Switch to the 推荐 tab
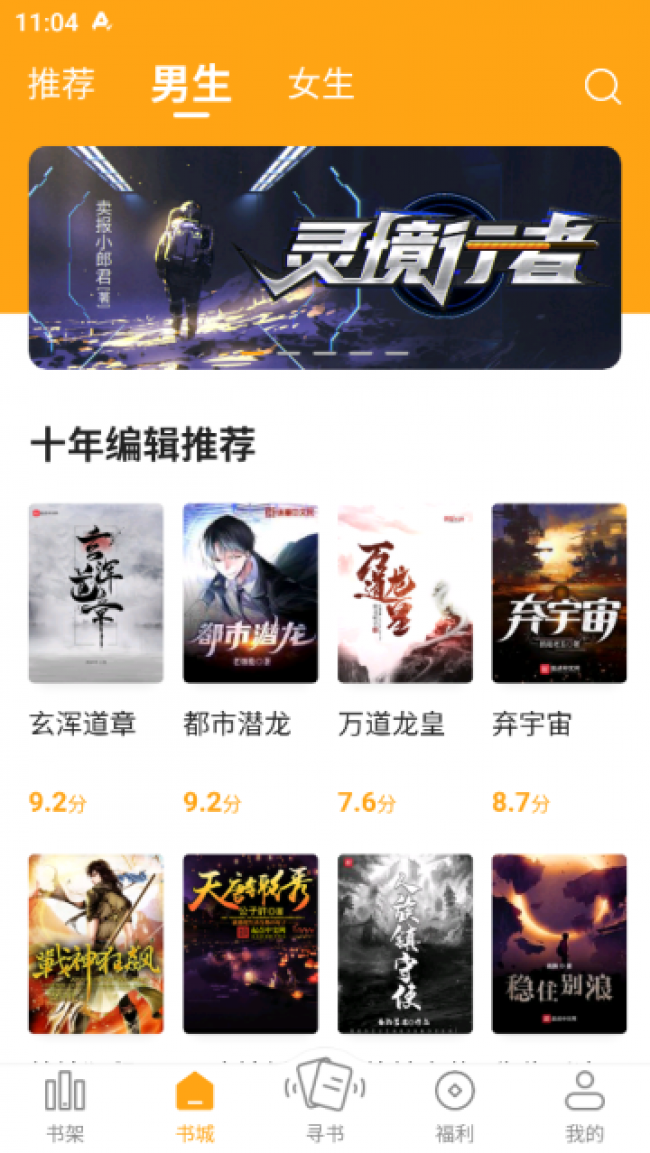Image resolution: width=650 pixels, height=1153 pixels. [62, 83]
